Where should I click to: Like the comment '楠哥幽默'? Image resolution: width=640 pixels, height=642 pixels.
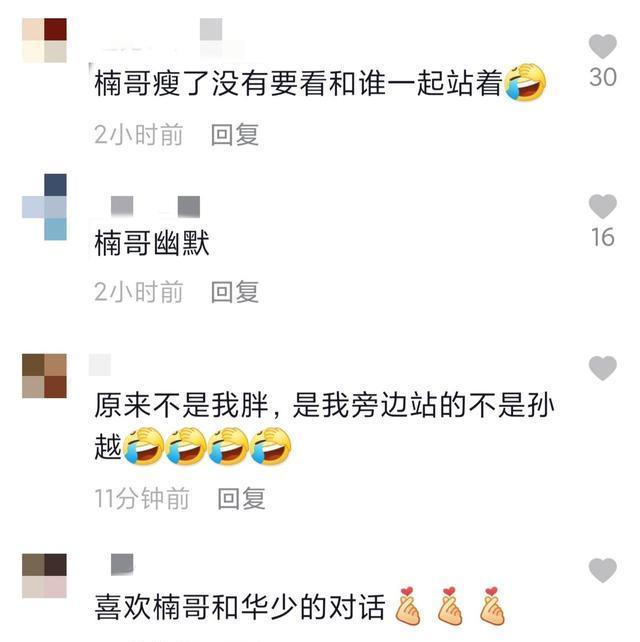click(602, 207)
